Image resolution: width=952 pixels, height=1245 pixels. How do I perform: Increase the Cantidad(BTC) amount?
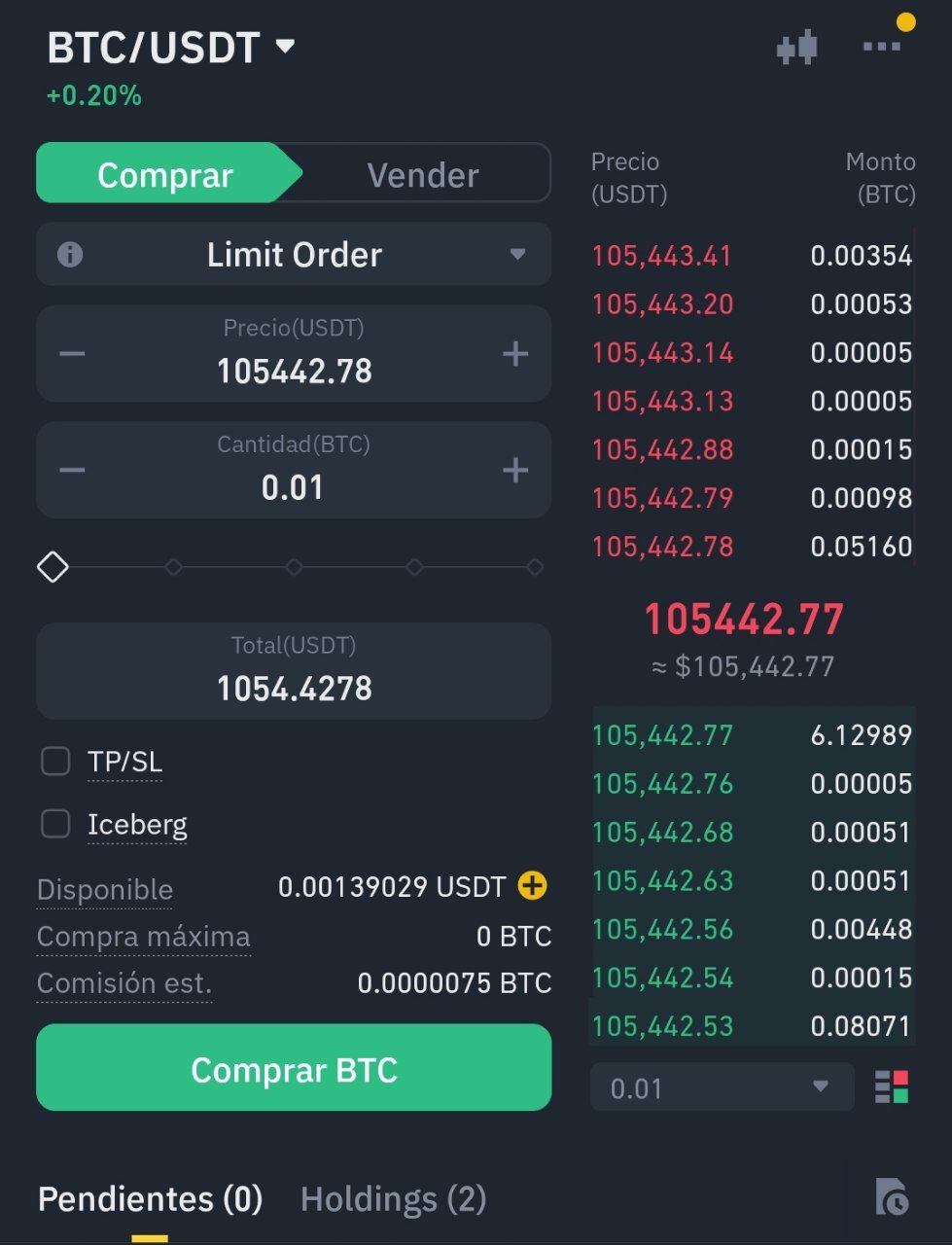pos(515,471)
